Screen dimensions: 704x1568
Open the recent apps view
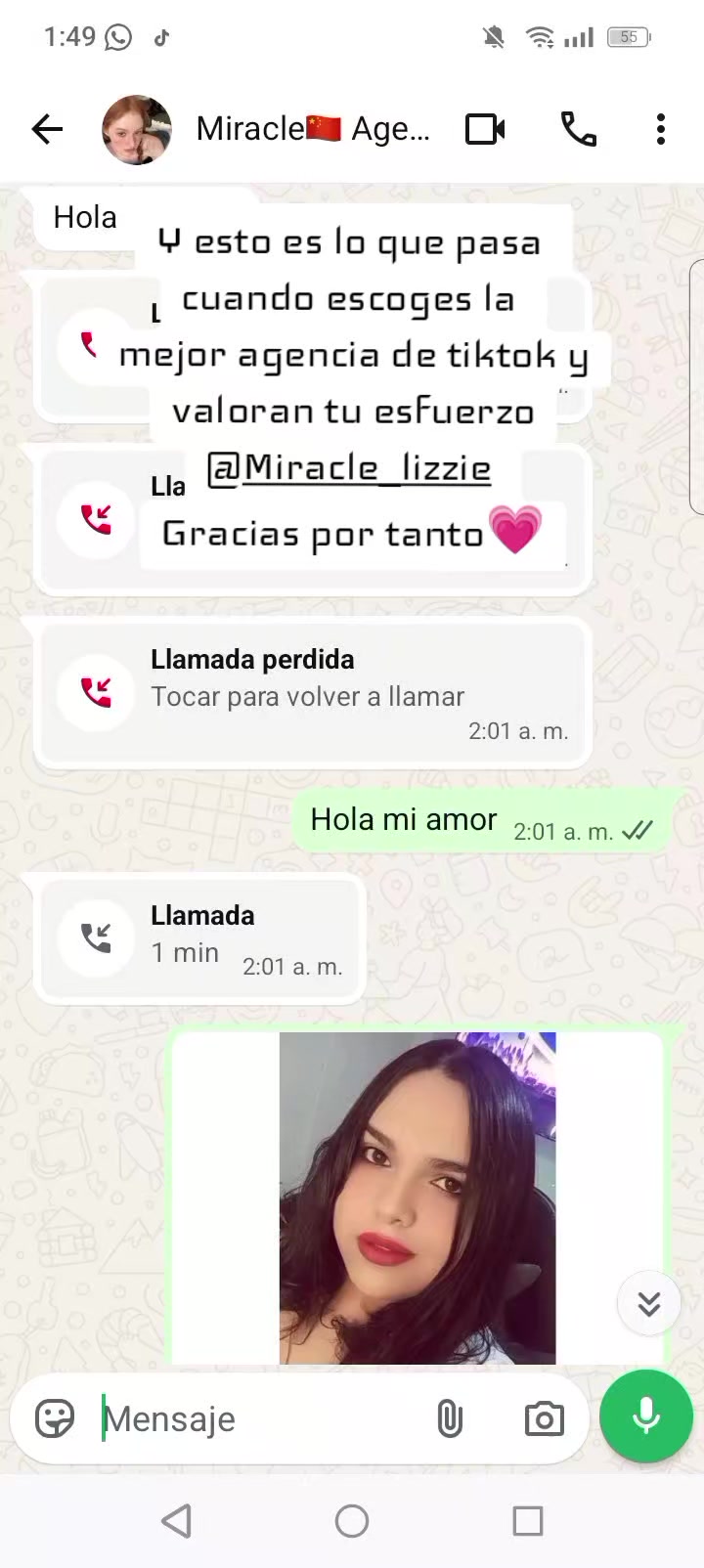tap(528, 1521)
